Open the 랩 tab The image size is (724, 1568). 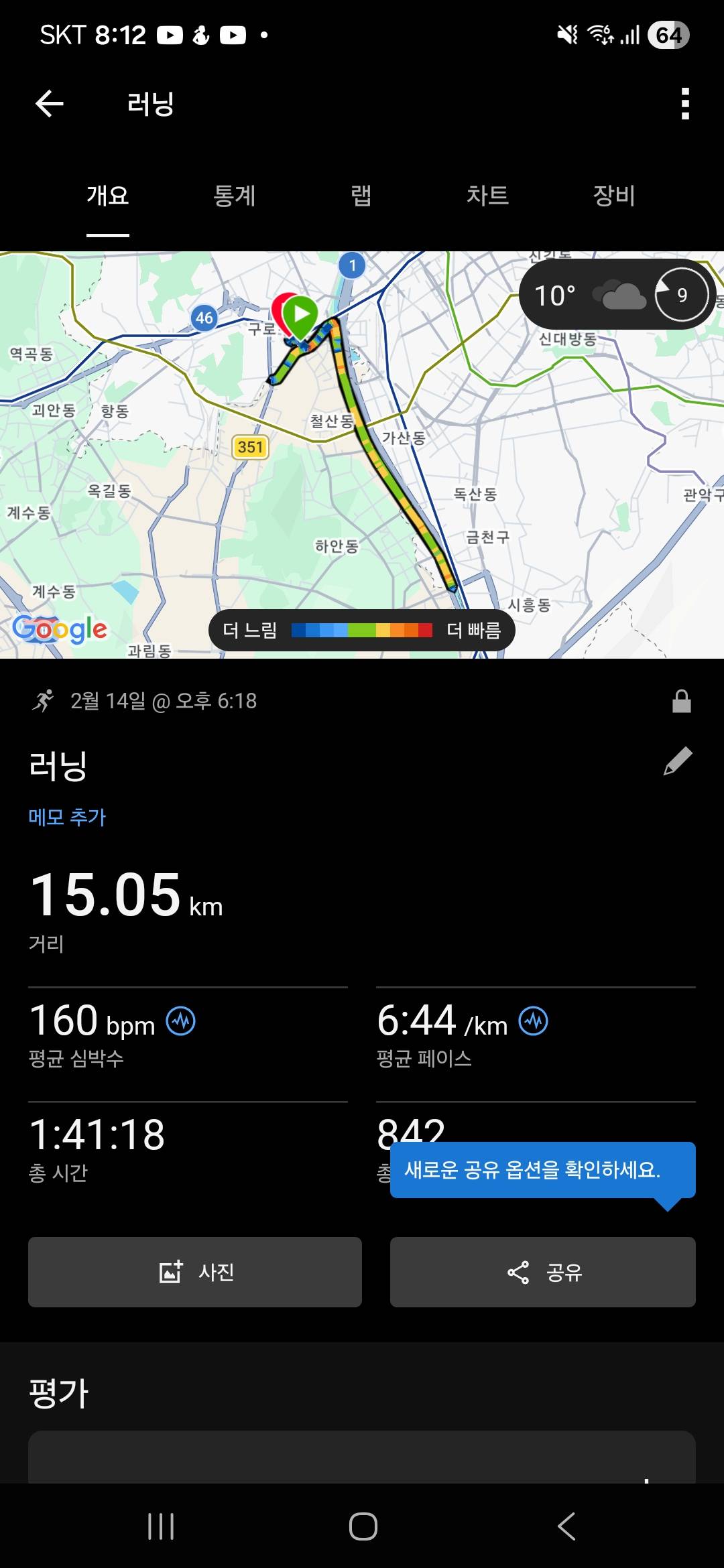point(362,196)
